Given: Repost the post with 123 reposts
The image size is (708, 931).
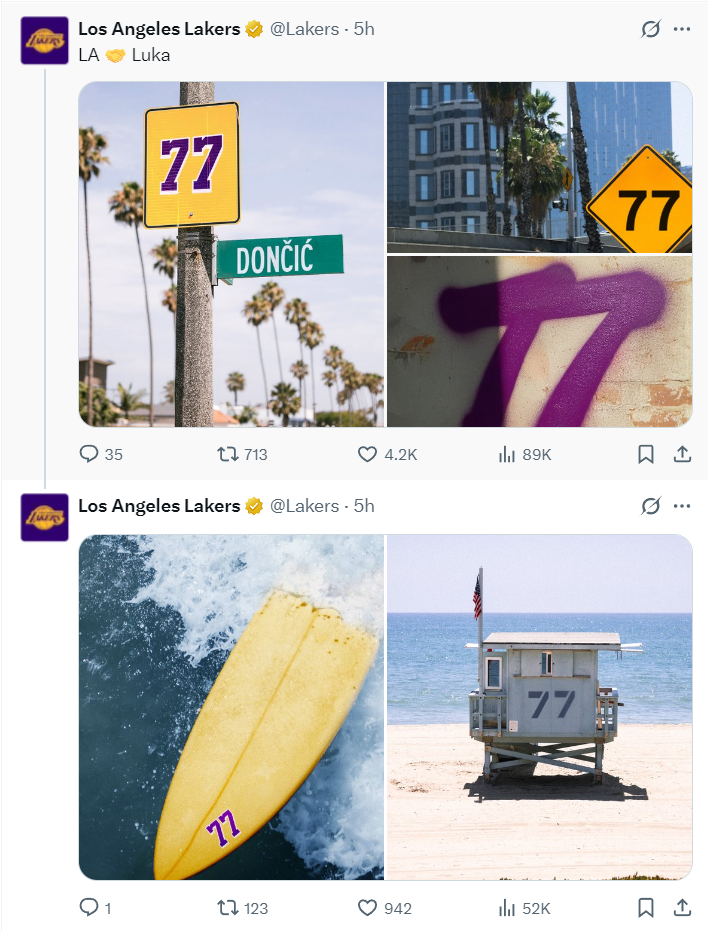Looking at the screenshot, I should pos(228,908).
